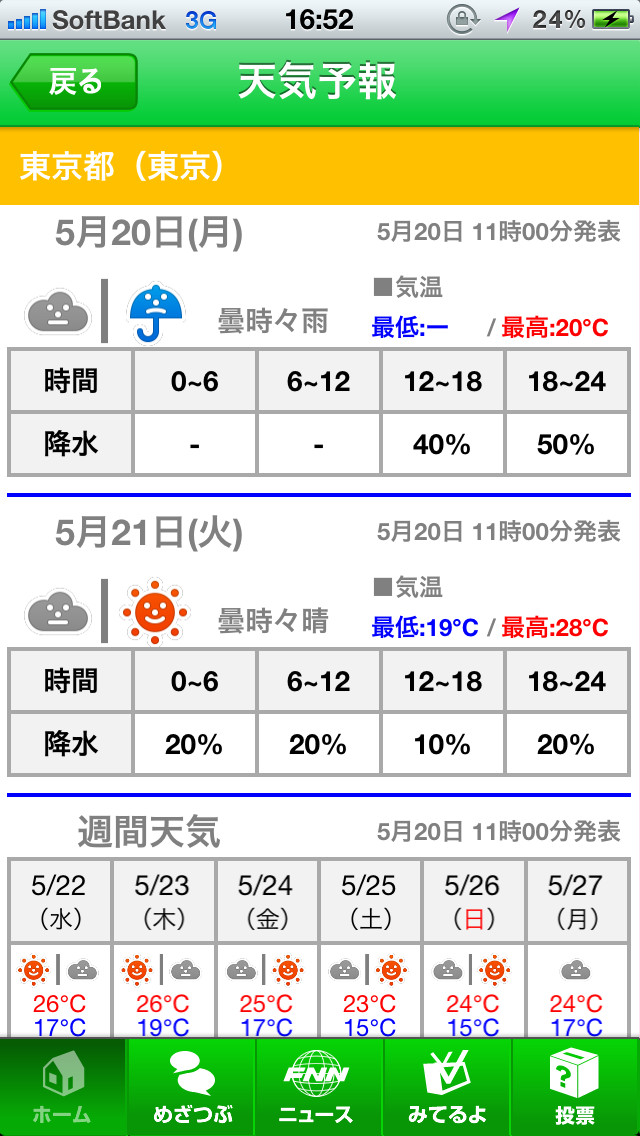Tap the 戻る back button

click(x=74, y=82)
